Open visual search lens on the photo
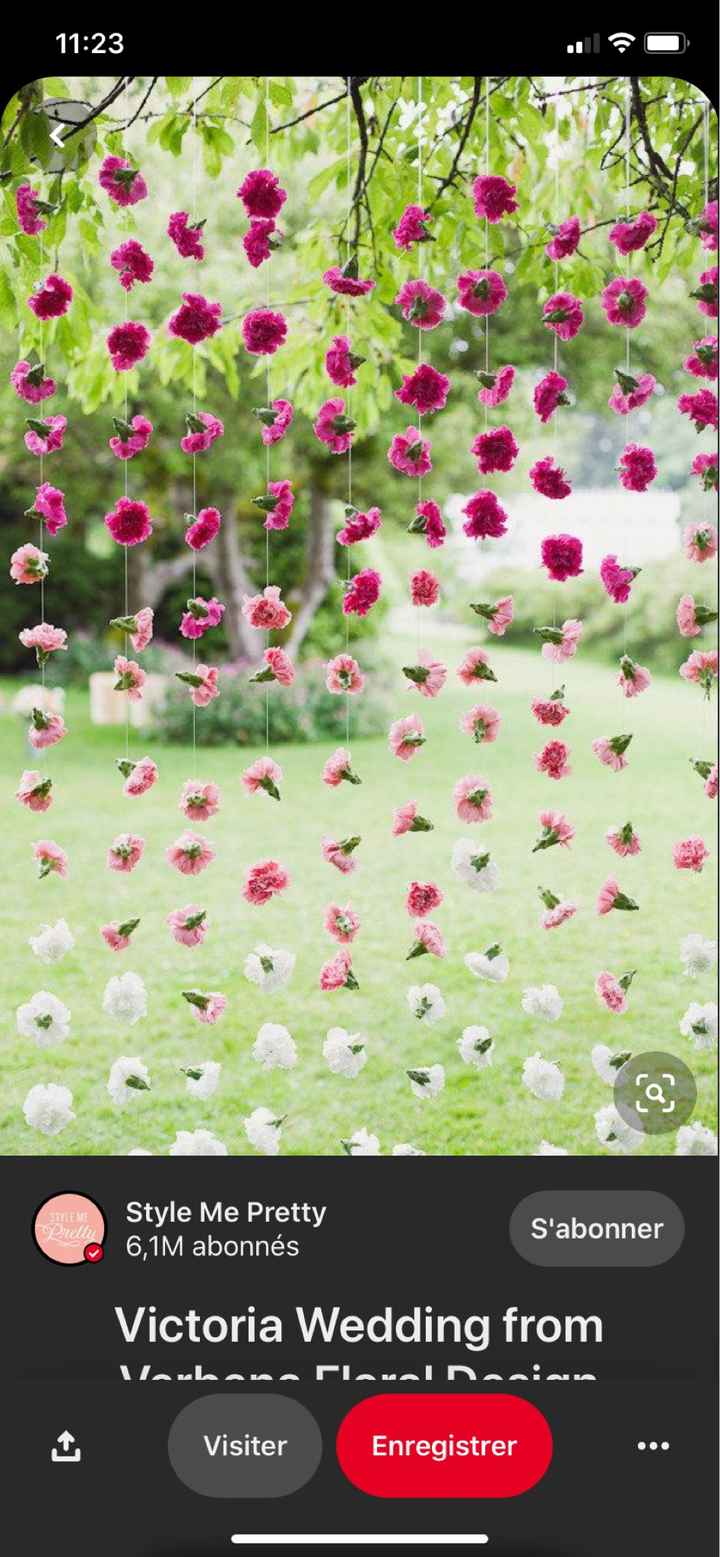Image resolution: width=720 pixels, height=1557 pixels. tap(654, 1093)
